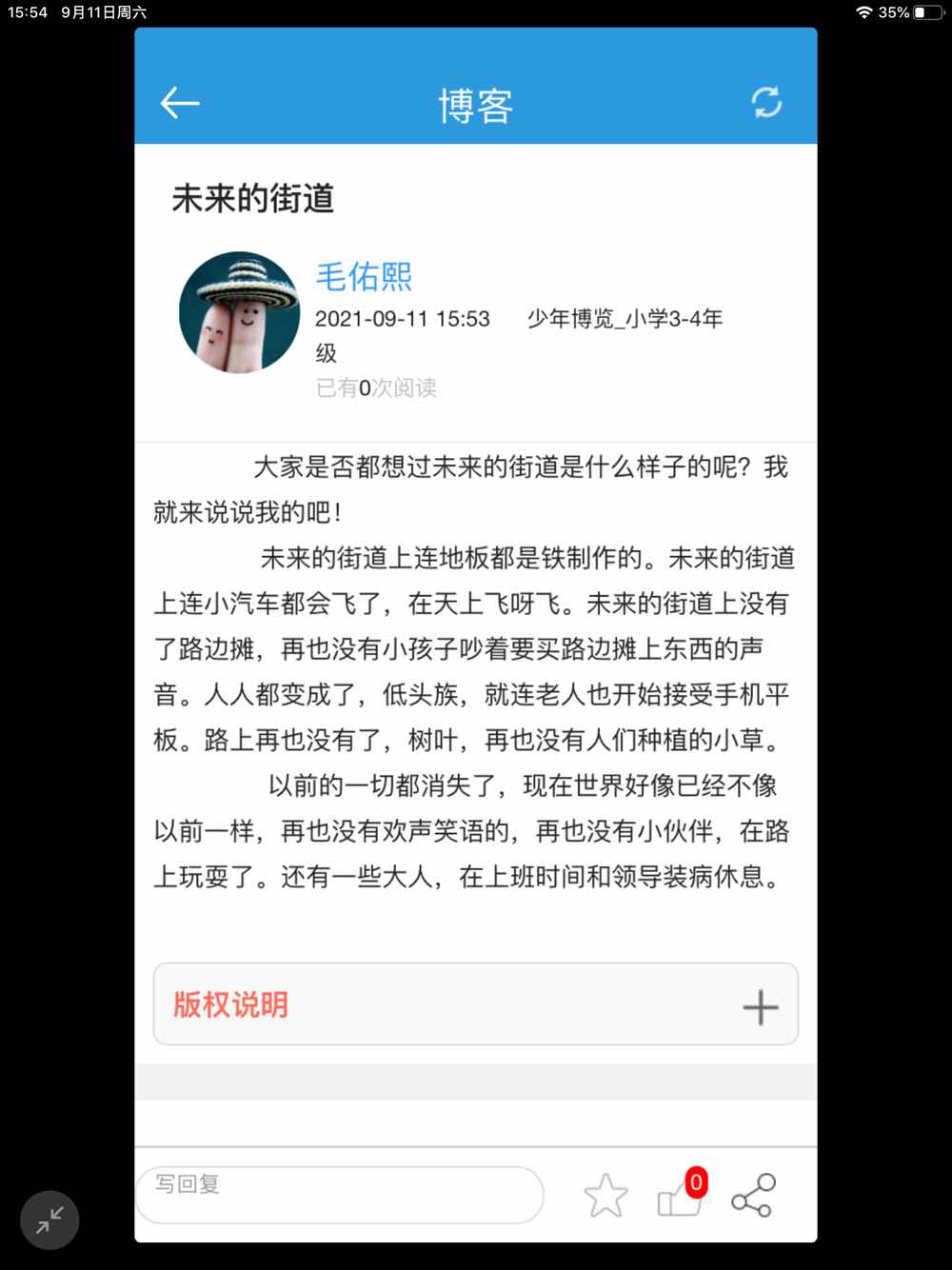Refresh the blog post

(x=766, y=102)
